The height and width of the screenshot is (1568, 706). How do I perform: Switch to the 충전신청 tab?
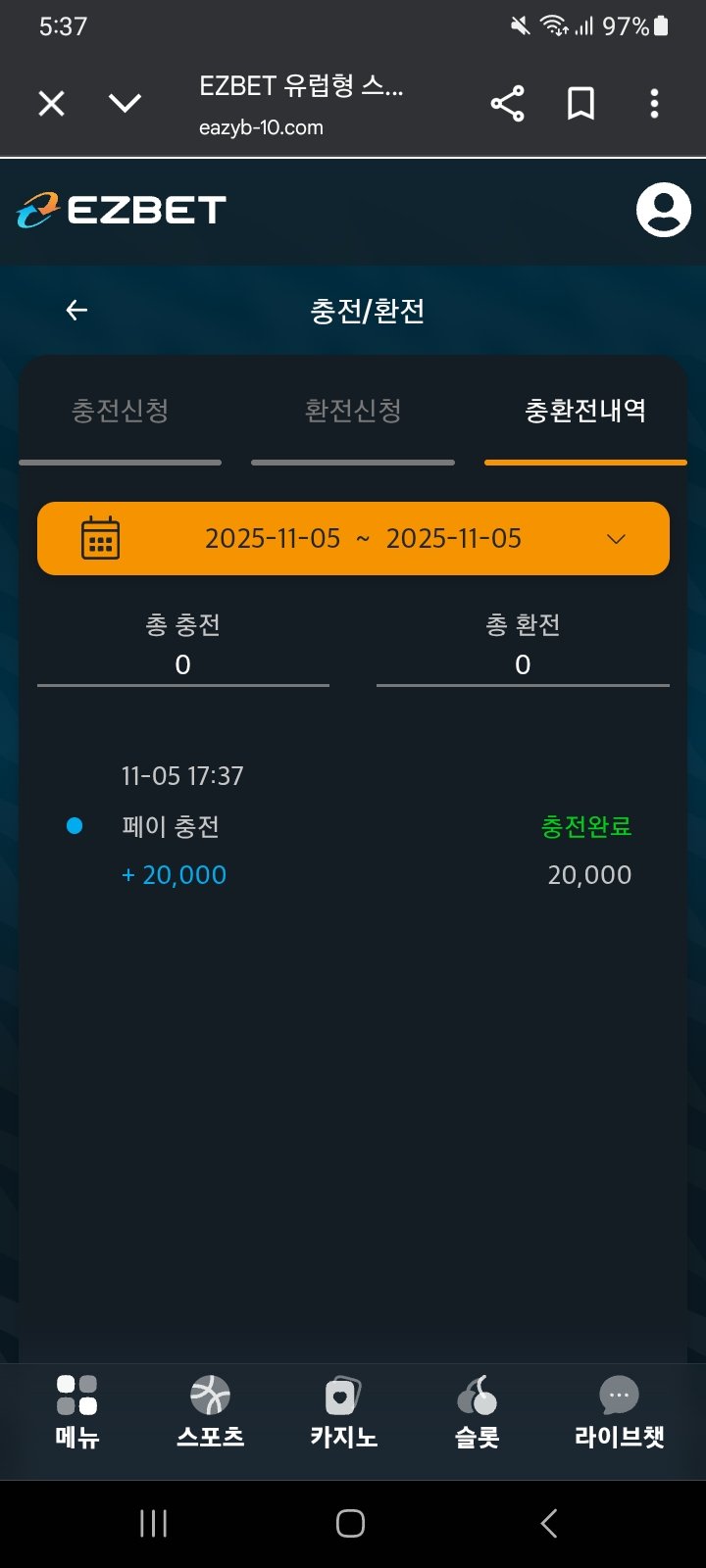[x=121, y=411]
